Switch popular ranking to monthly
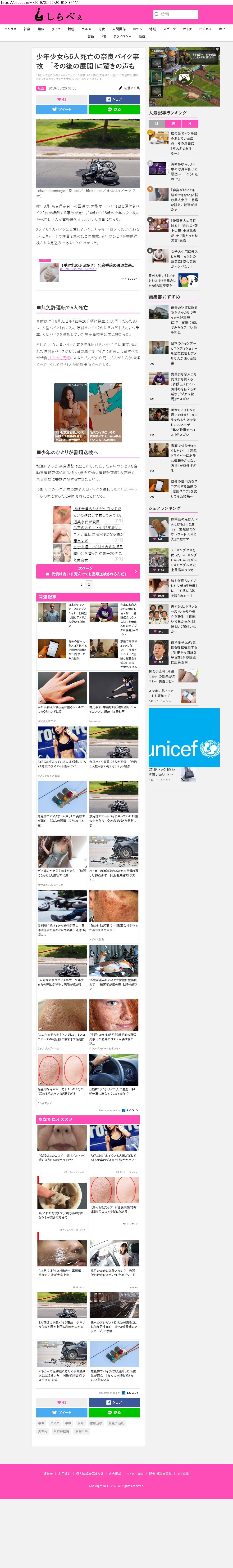The height and width of the screenshot is (1568, 233). click(190, 124)
